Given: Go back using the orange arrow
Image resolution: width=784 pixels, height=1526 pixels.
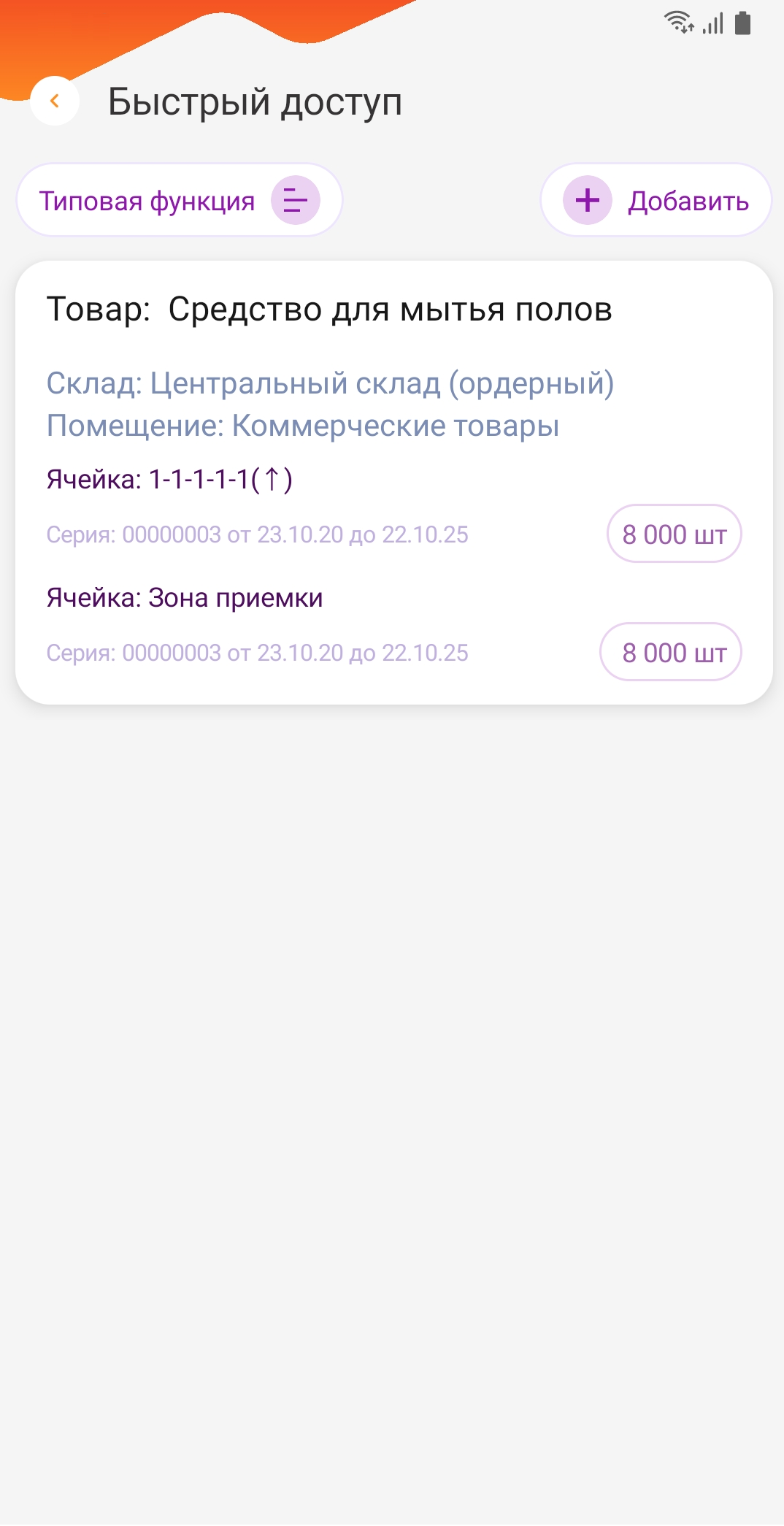Looking at the screenshot, I should tap(55, 101).
